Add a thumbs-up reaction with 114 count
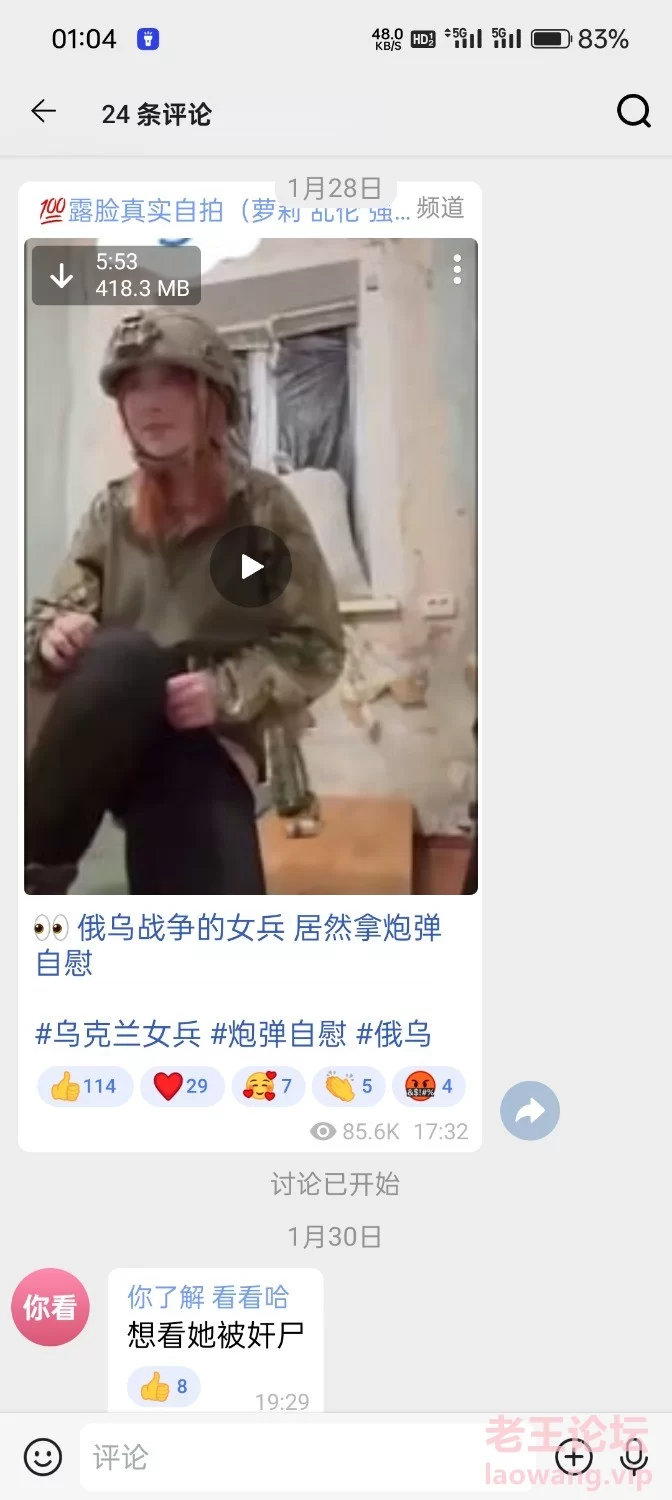This screenshot has width=672, height=1500. (85, 1086)
